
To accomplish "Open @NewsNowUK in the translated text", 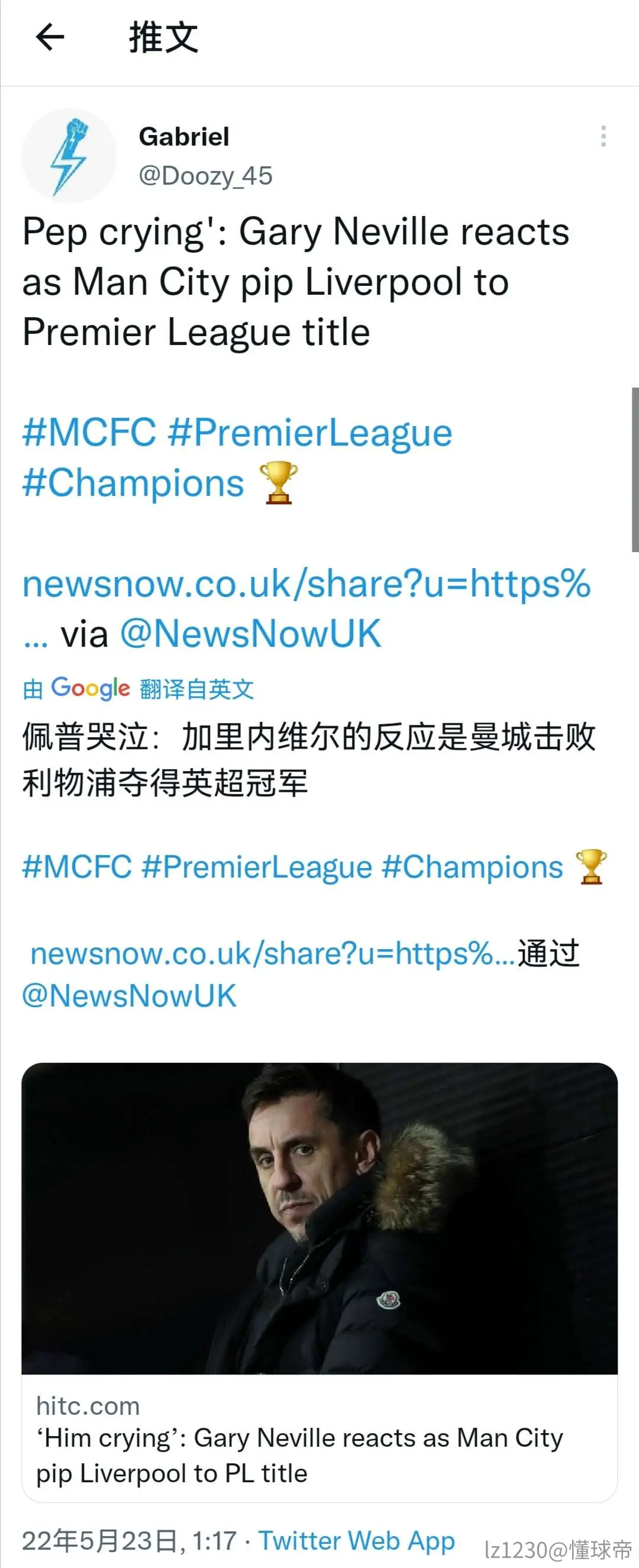I will coord(129,996).
